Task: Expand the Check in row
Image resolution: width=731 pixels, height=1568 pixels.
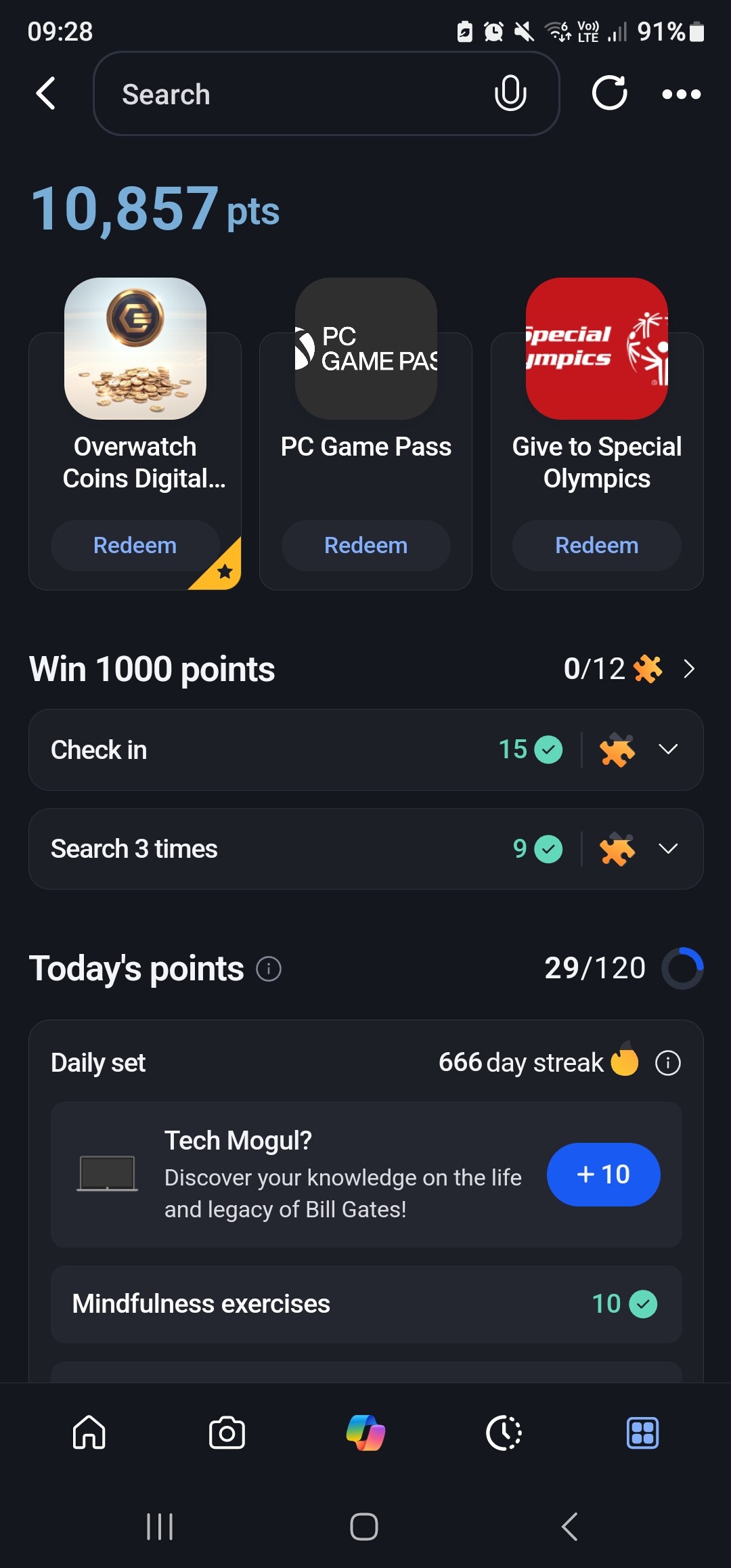Action: point(668,749)
